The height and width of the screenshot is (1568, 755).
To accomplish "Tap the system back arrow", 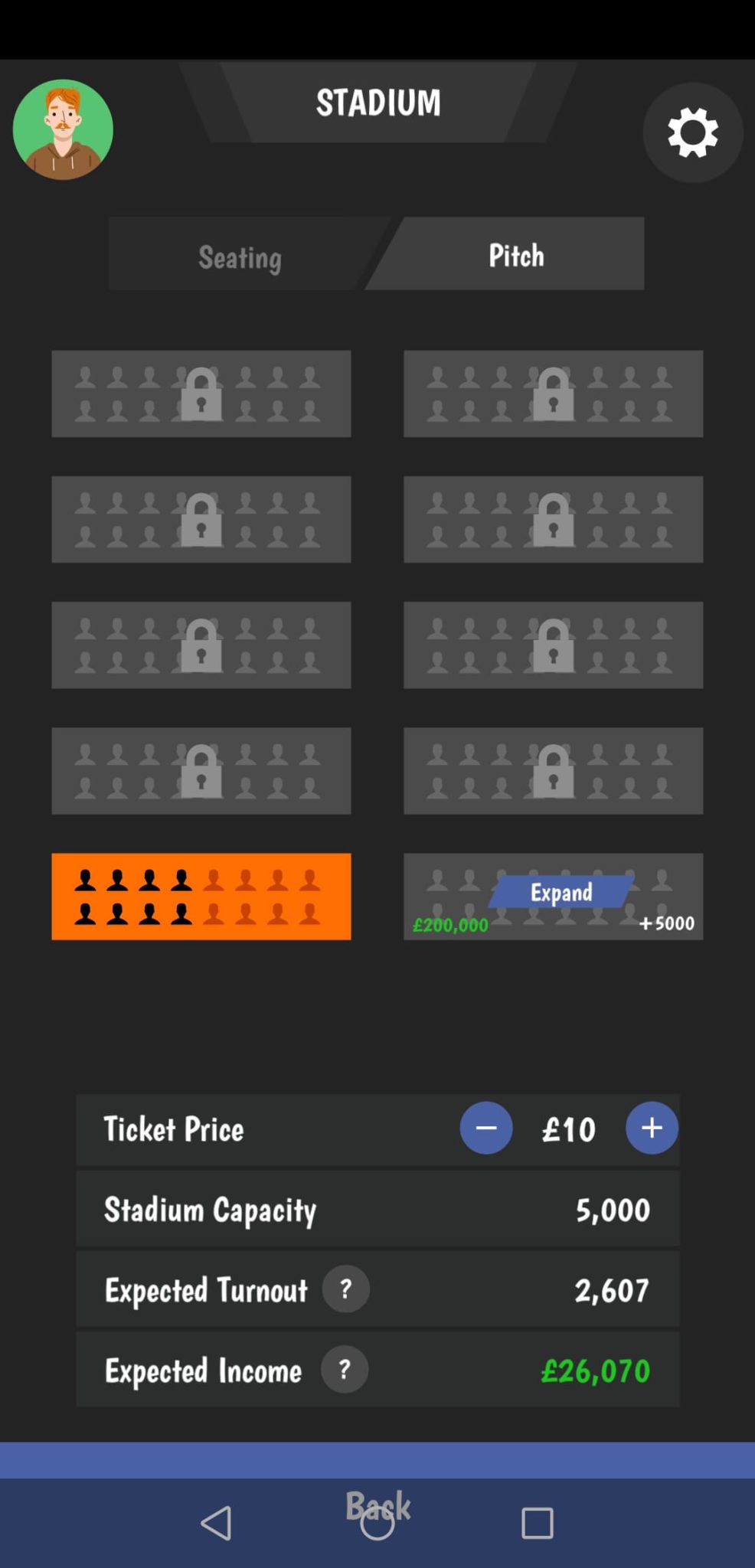I will pyautogui.click(x=217, y=1522).
